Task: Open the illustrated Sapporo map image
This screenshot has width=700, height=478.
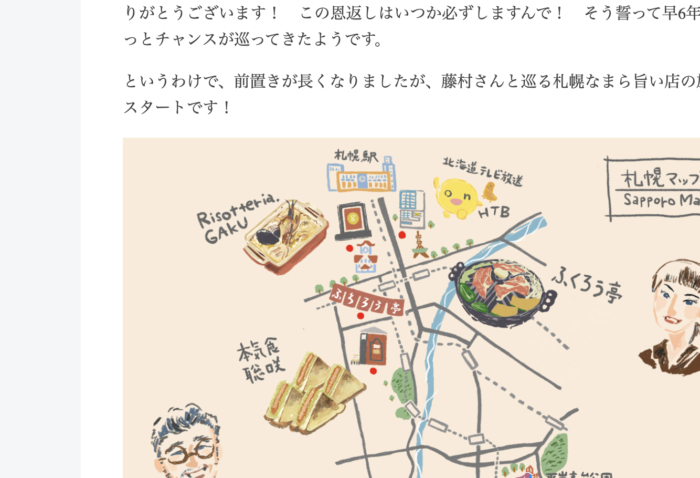Action: [410, 308]
